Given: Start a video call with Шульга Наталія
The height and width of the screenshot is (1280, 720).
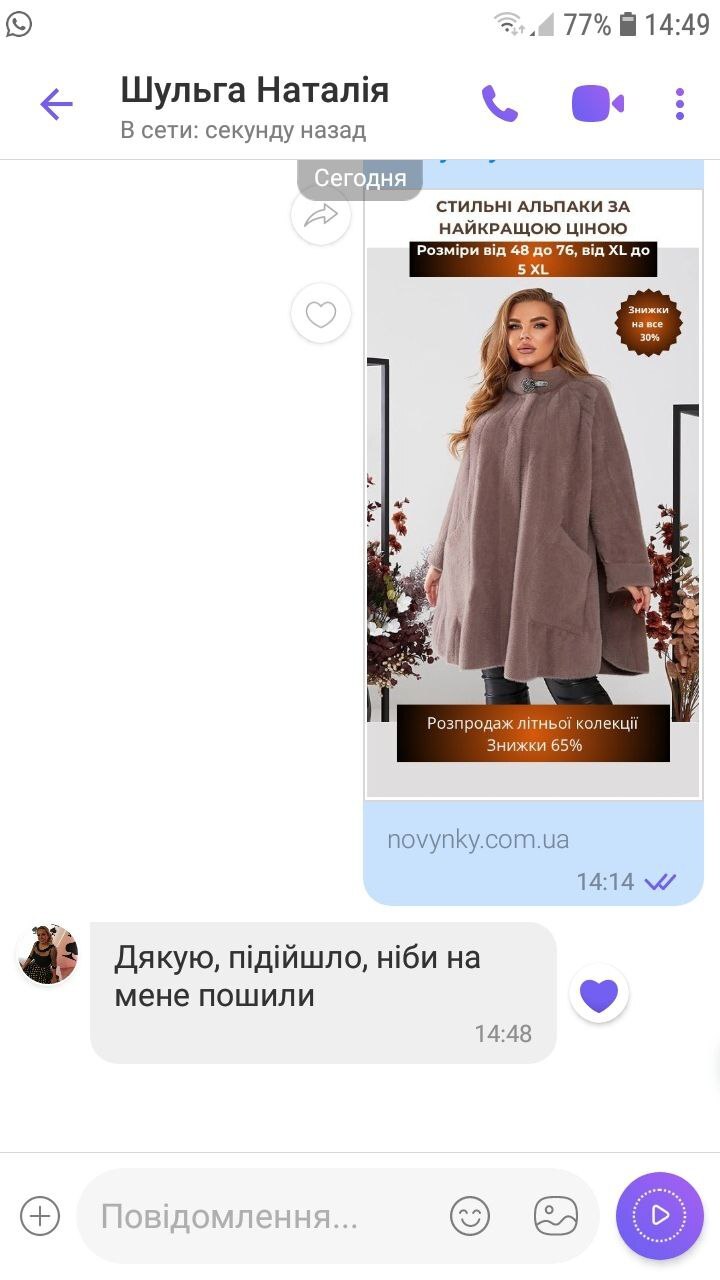Looking at the screenshot, I should coord(597,104).
